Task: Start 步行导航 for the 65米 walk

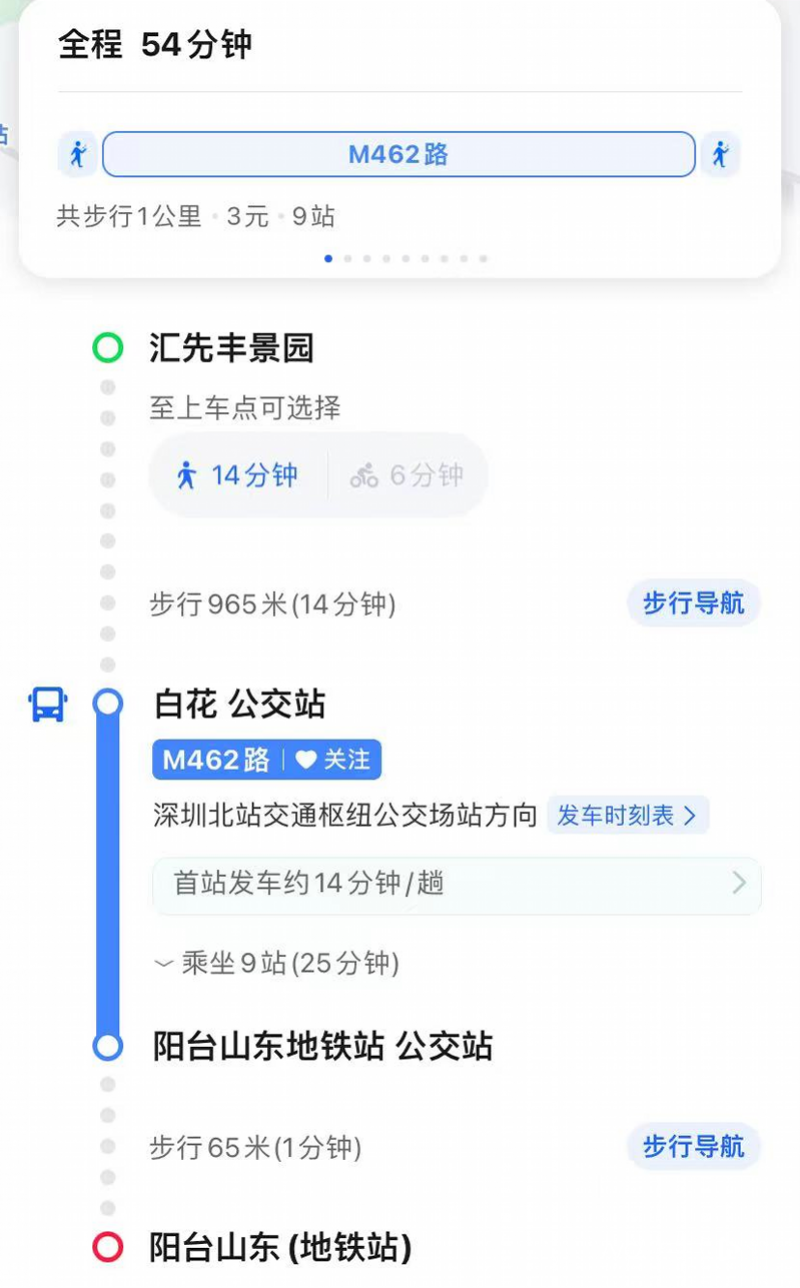Action: coord(694,1146)
